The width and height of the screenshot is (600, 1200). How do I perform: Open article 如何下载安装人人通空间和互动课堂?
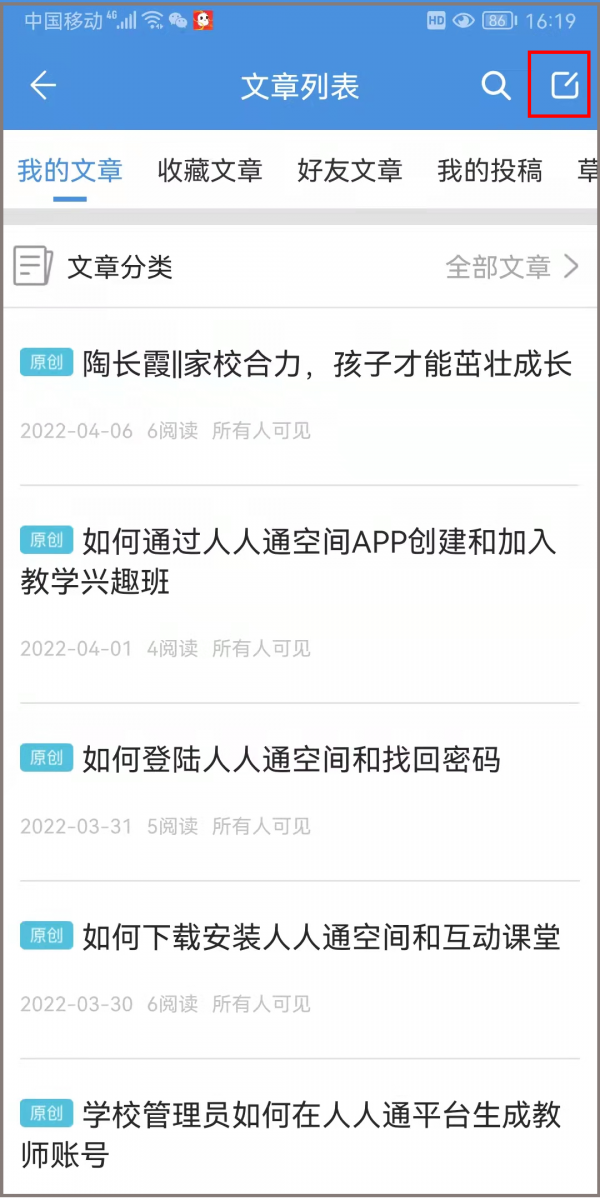(x=300, y=970)
